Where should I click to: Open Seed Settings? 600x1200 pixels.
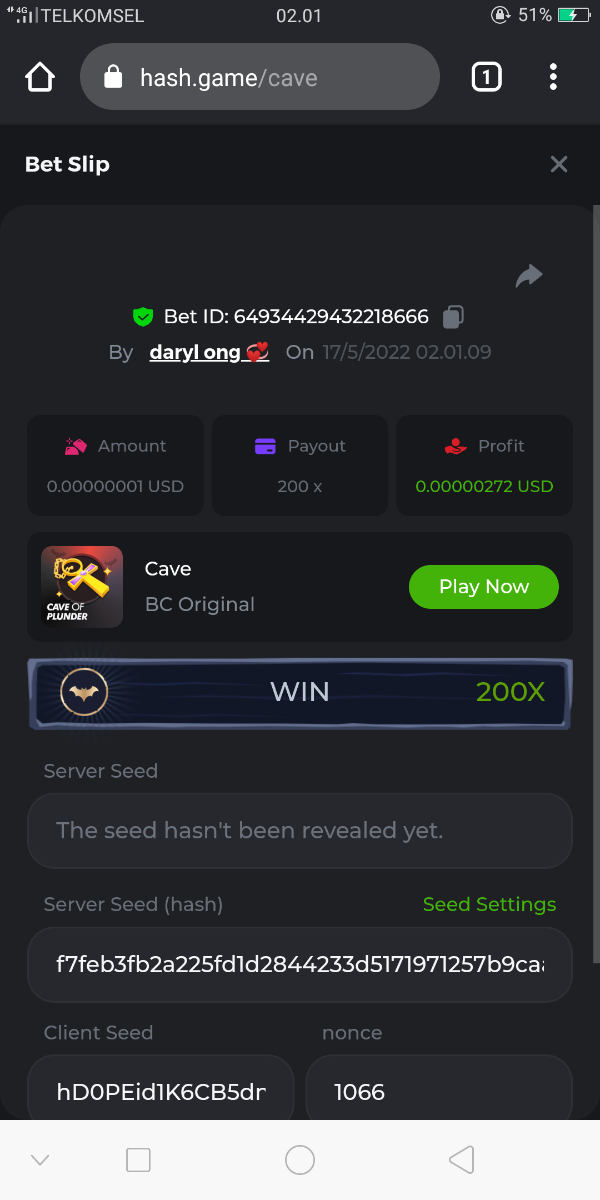489,904
